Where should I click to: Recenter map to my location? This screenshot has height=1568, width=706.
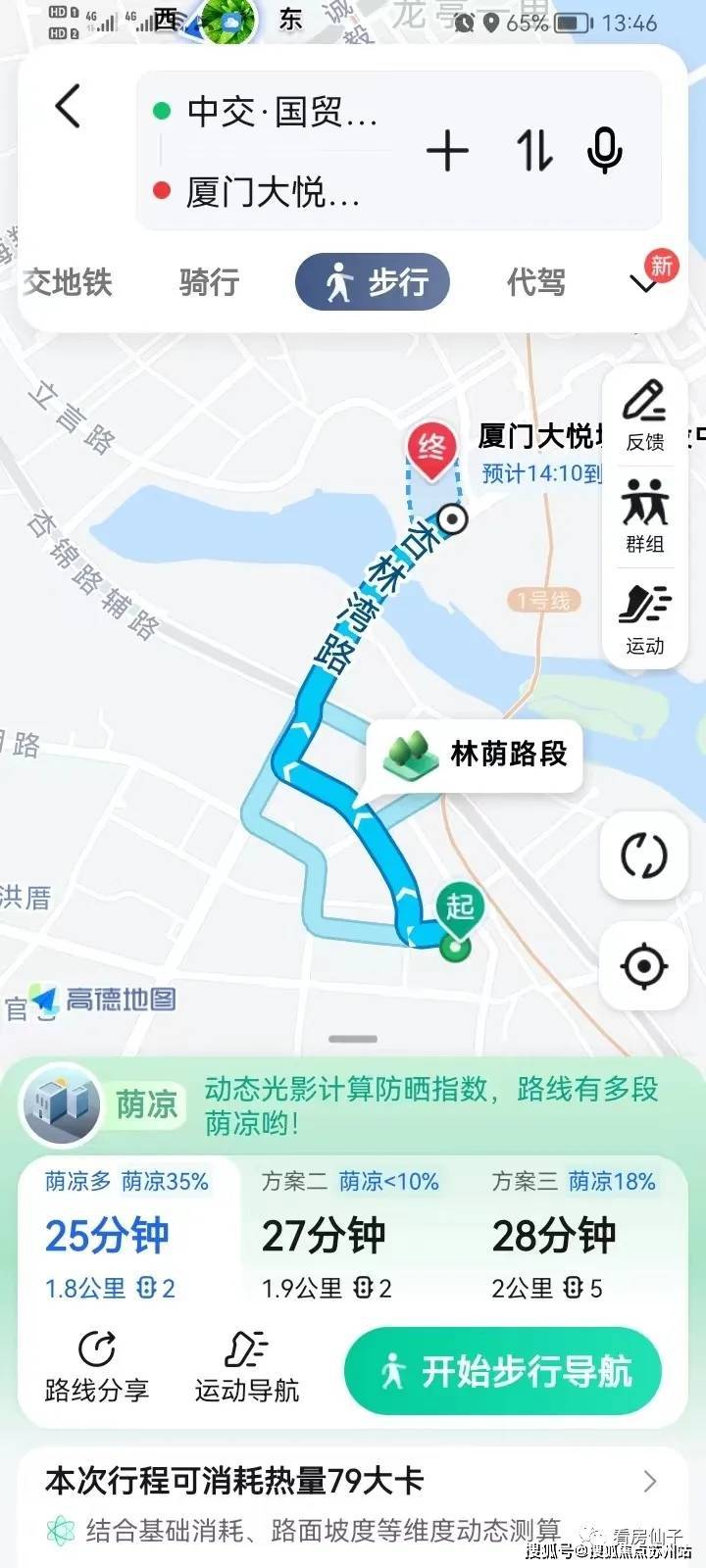tap(644, 966)
